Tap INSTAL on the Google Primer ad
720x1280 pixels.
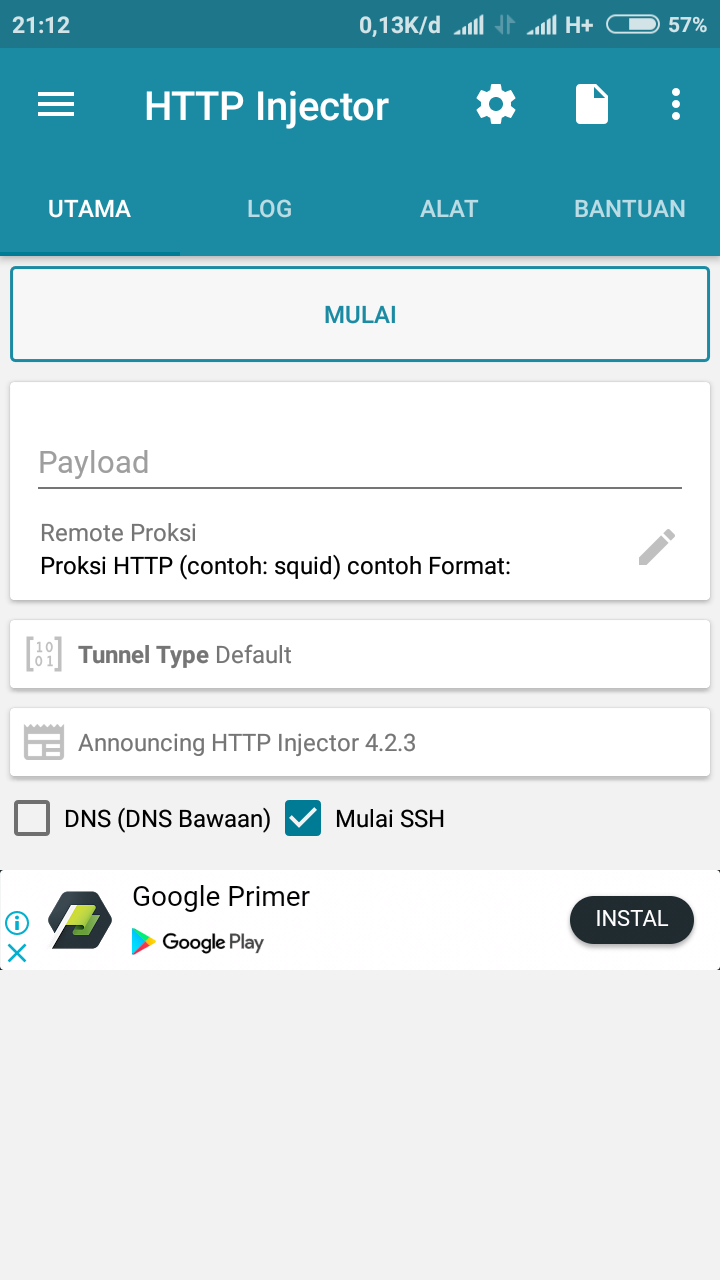coord(631,919)
